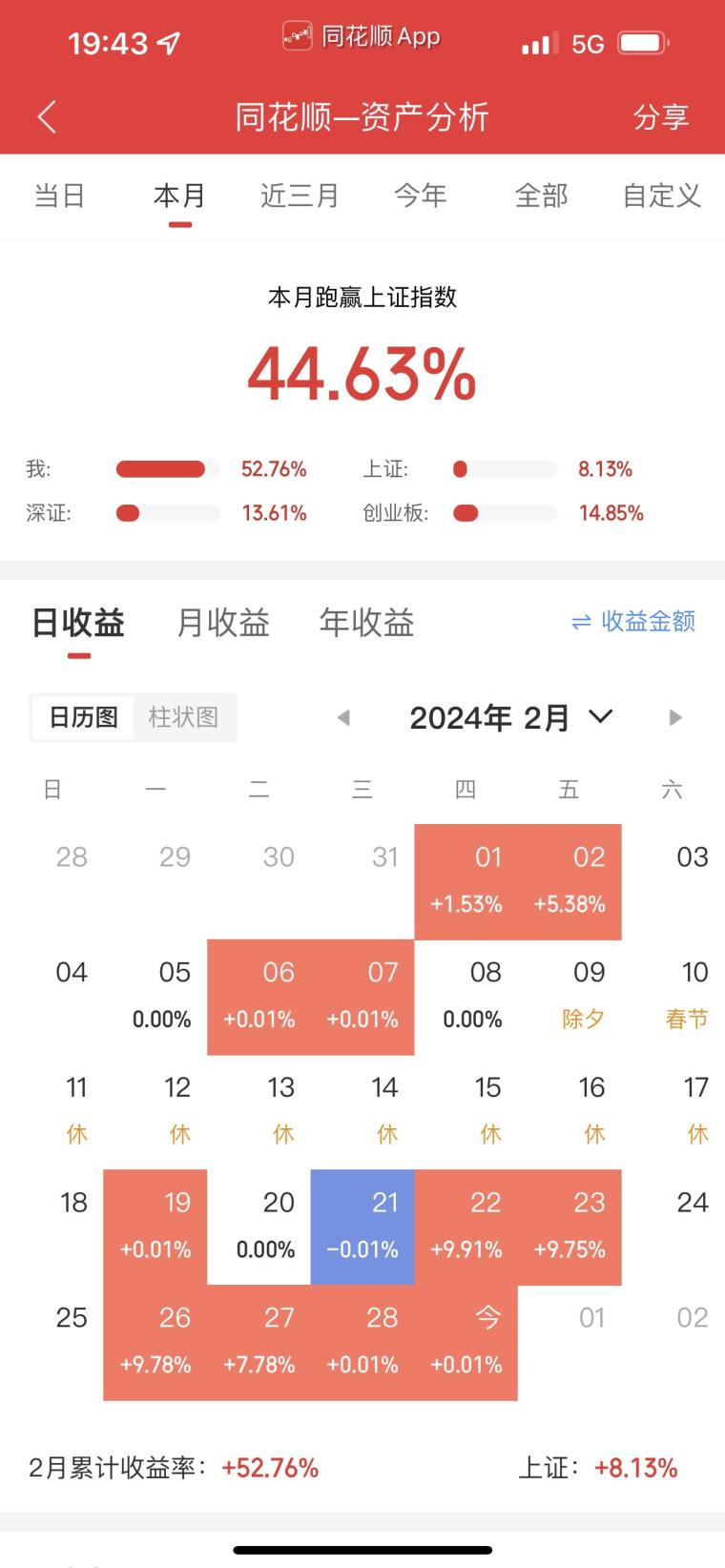
Task: Go to the previous month with left arrow
Action: [343, 717]
